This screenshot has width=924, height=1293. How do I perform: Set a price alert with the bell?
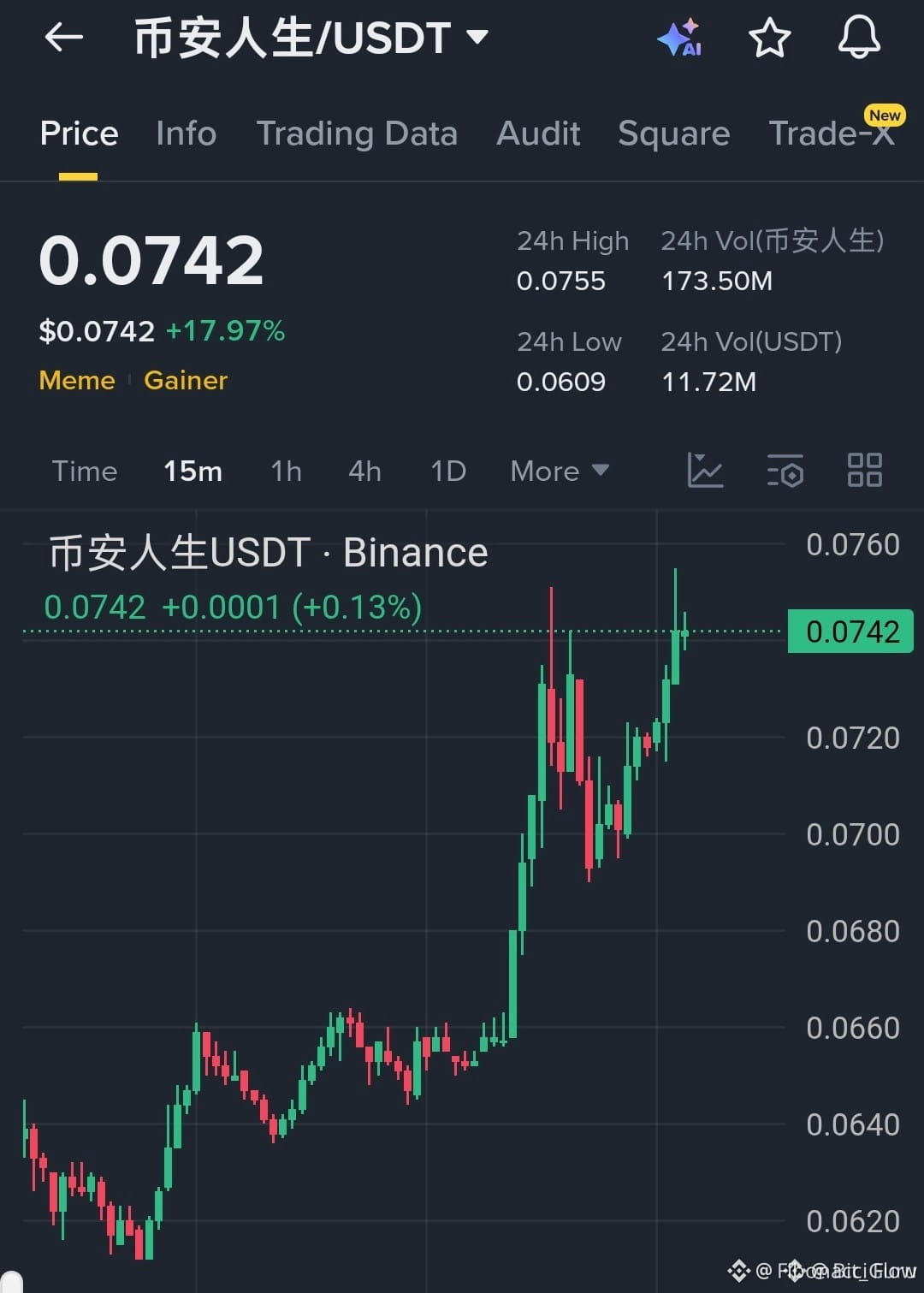pos(859,39)
